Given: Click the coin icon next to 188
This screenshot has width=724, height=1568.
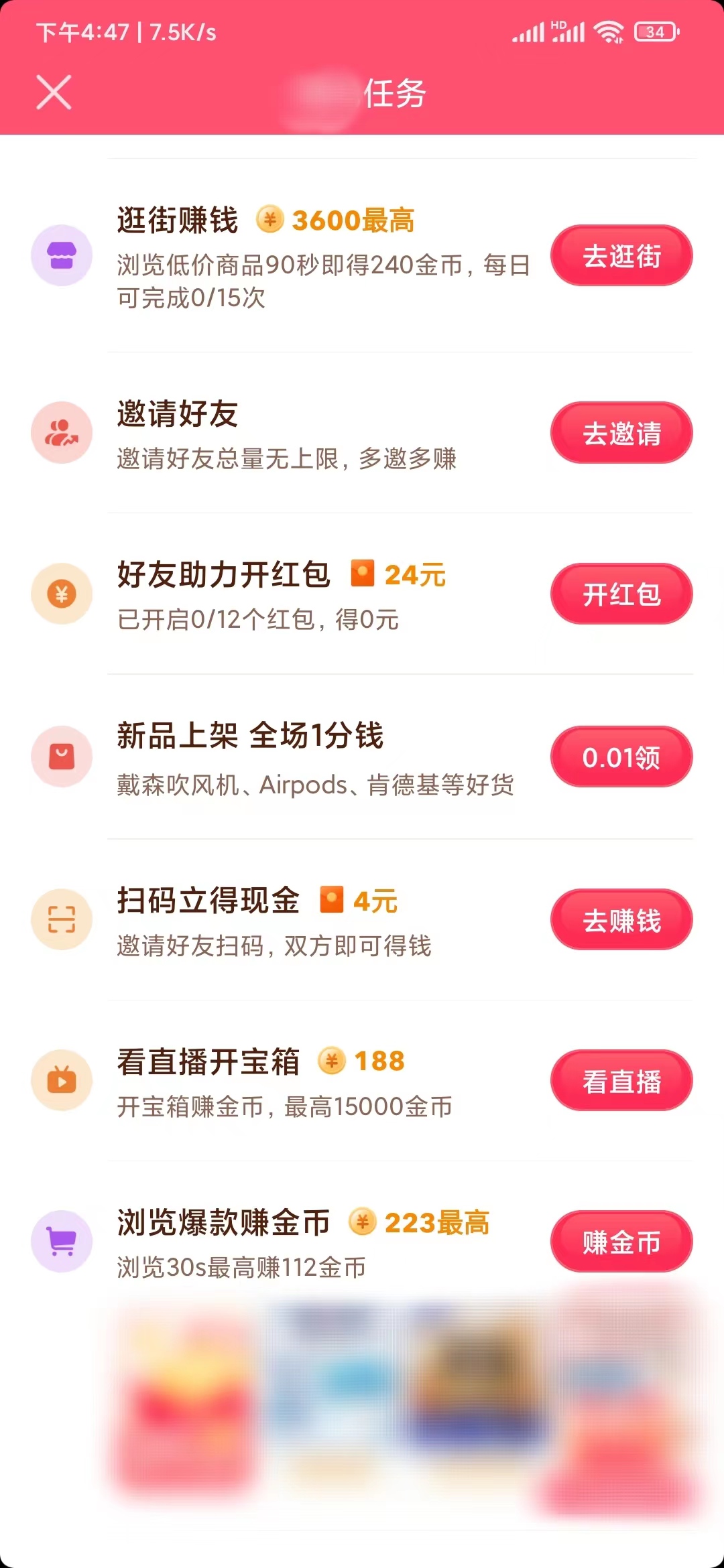Looking at the screenshot, I should click(331, 1059).
